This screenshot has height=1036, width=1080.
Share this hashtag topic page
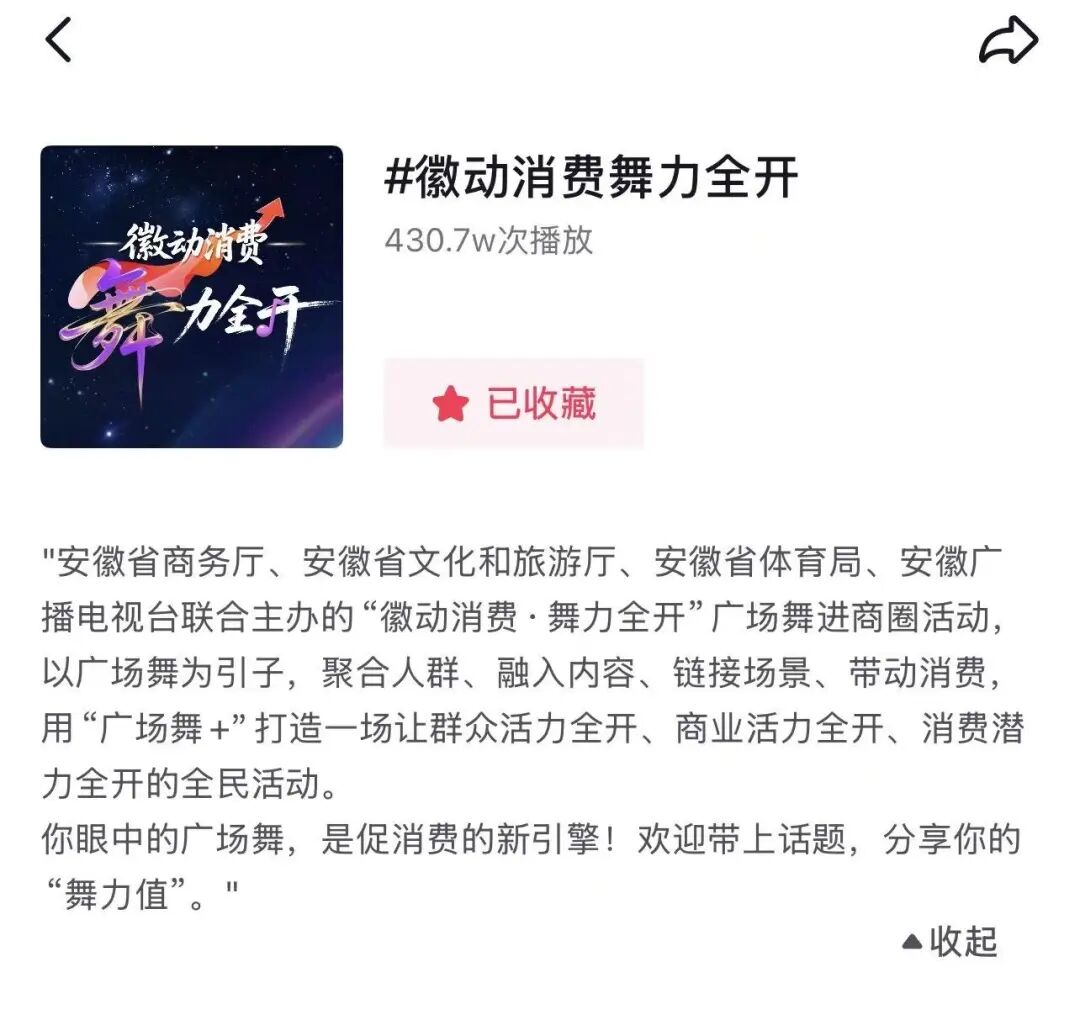click(1008, 41)
